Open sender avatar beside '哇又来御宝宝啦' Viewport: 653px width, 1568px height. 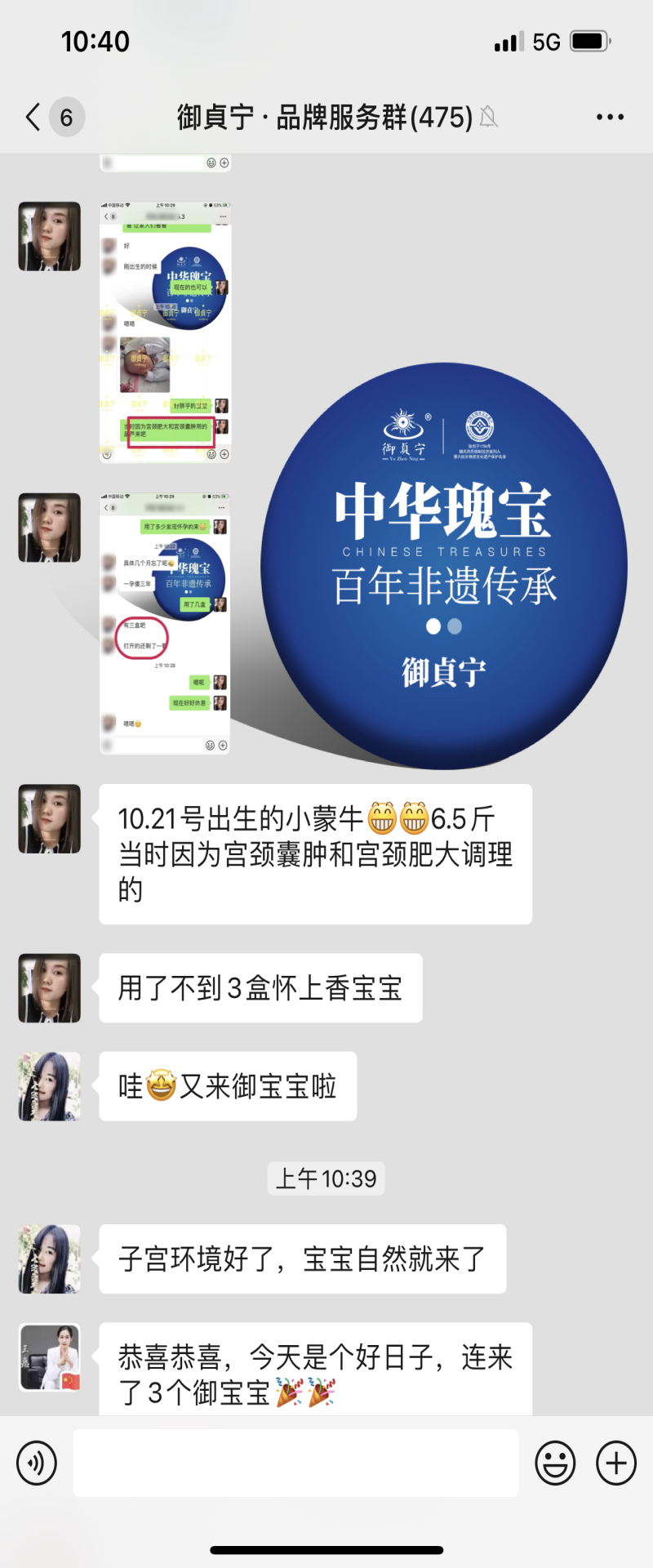(50, 1086)
